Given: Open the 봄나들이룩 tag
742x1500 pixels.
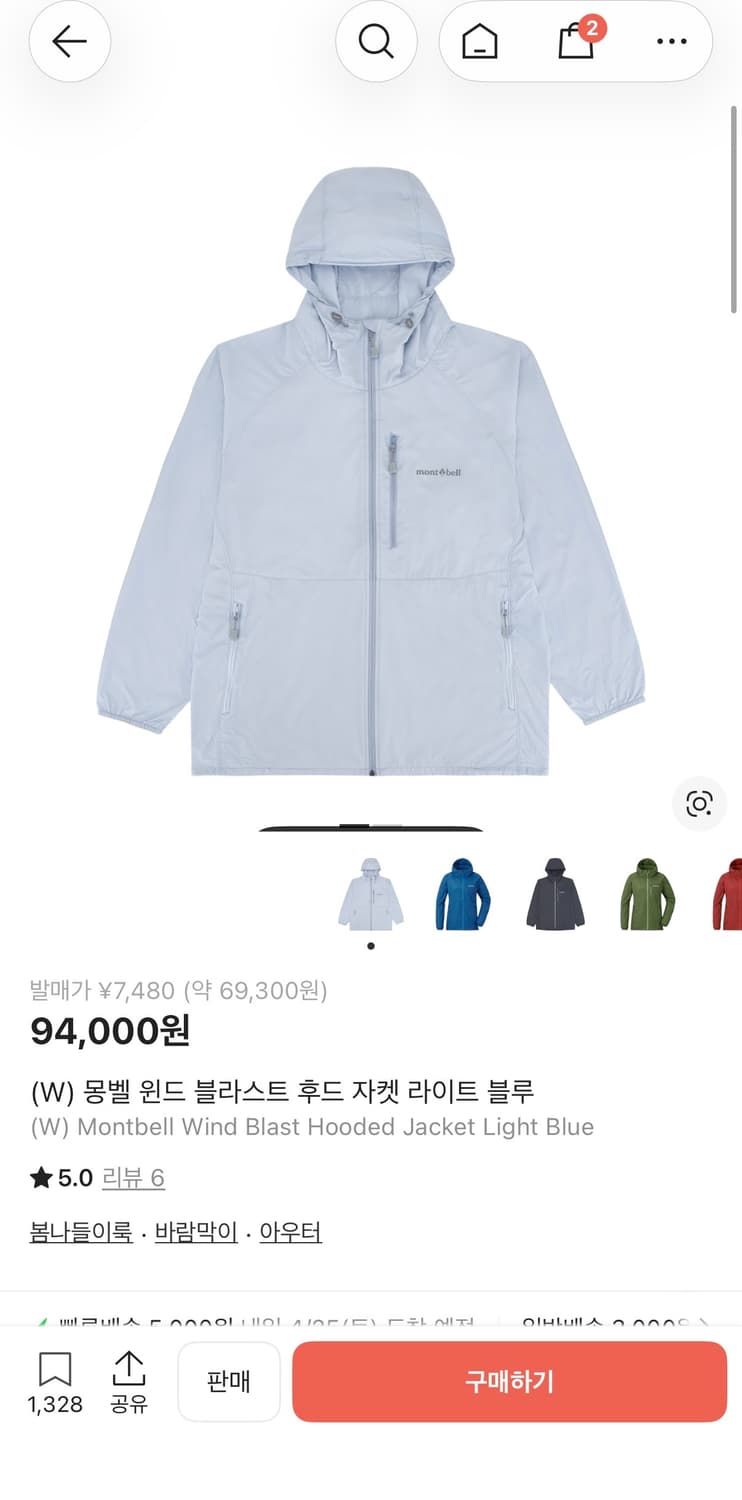Looking at the screenshot, I should click(x=80, y=1232).
